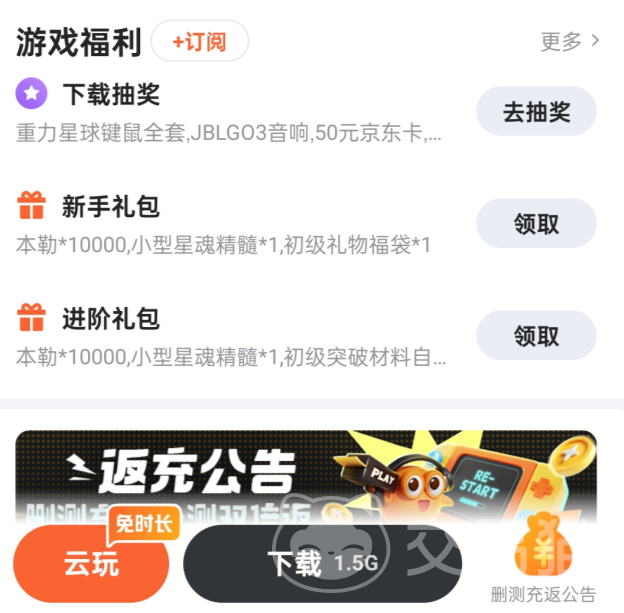Start cloud play with 云玩

click(92, 563)
